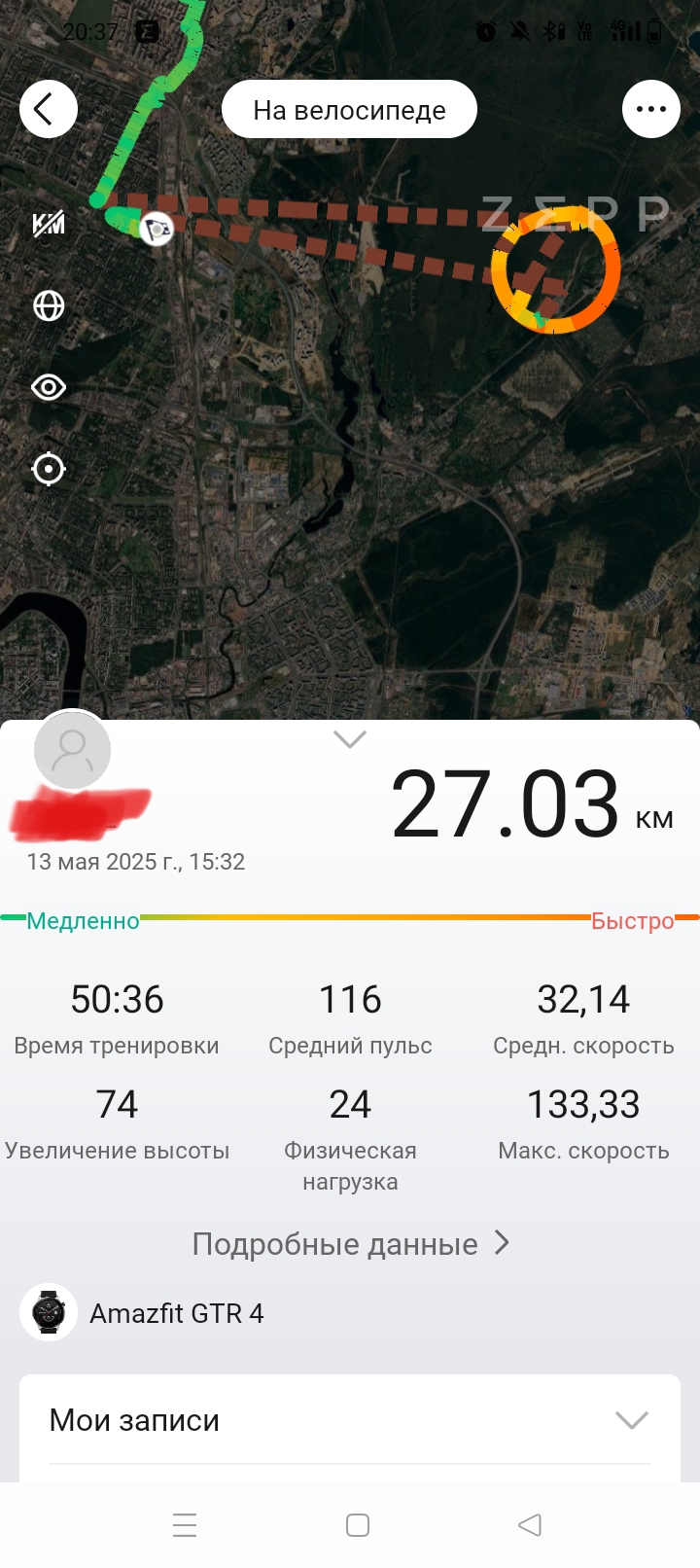Open the user profile avatar
The width and height of the screenshot is (700, 1568).
[x=72, y=750]
